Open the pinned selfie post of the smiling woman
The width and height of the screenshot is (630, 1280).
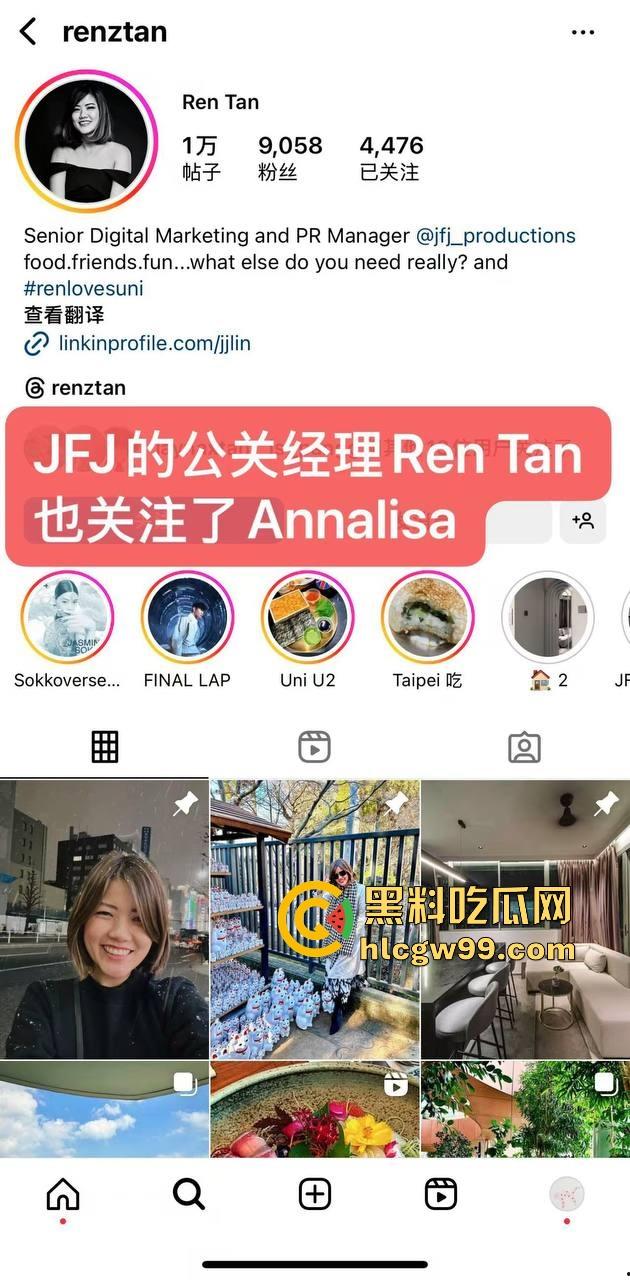click(104, 919)
